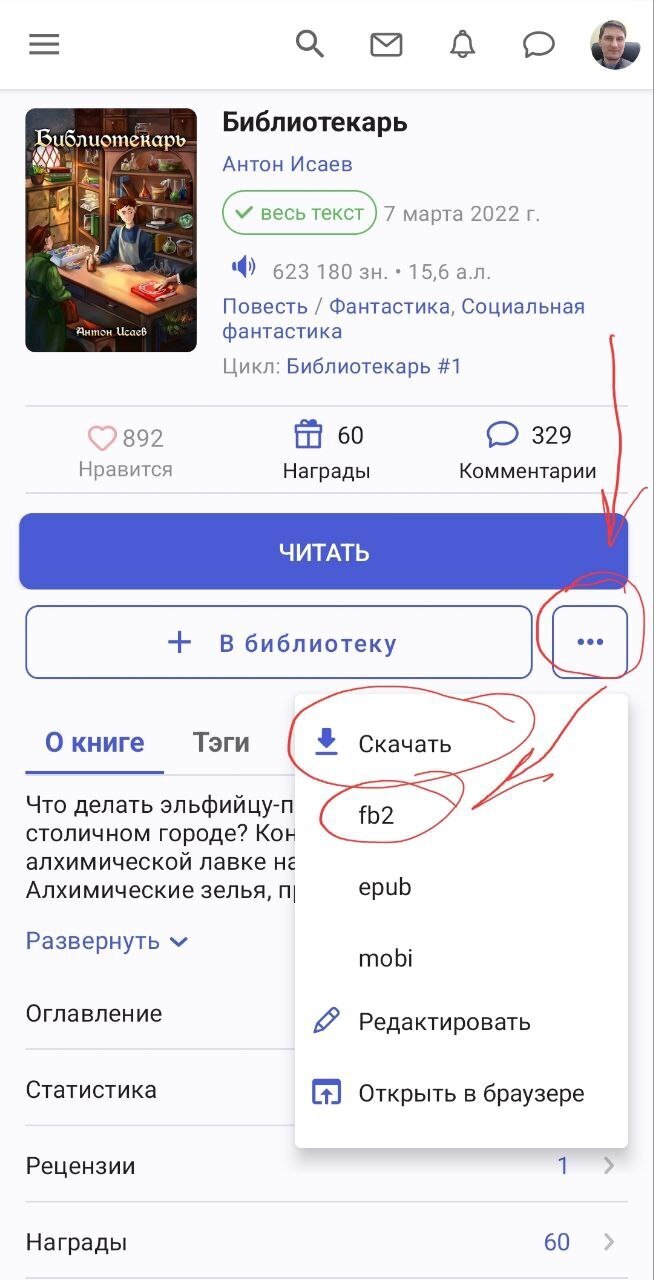Add the book via В библиотеку
The height and width of the screenshot is (1280, 654).
(x=279, y=643)
